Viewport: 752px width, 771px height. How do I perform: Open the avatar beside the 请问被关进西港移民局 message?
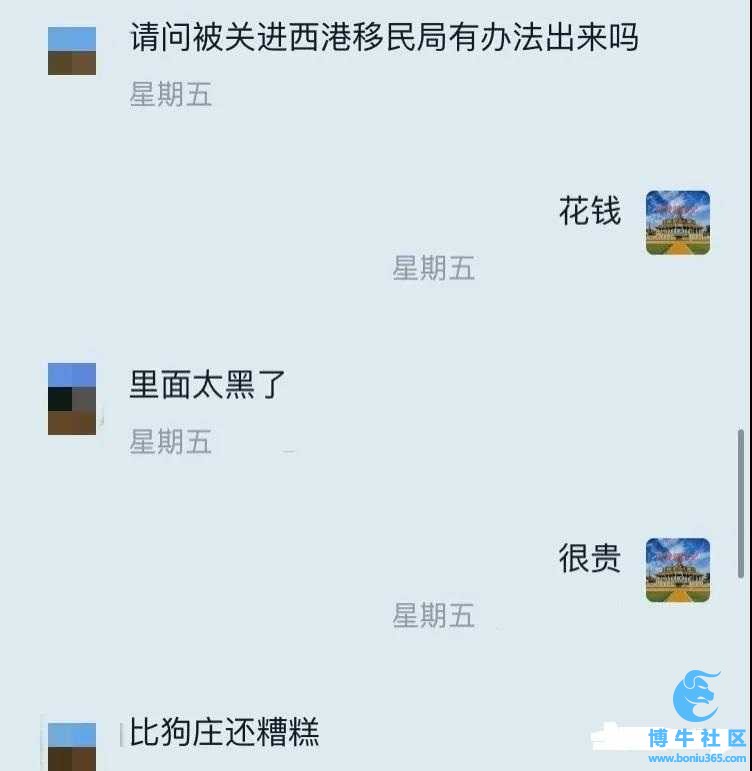tap(72, 51)
